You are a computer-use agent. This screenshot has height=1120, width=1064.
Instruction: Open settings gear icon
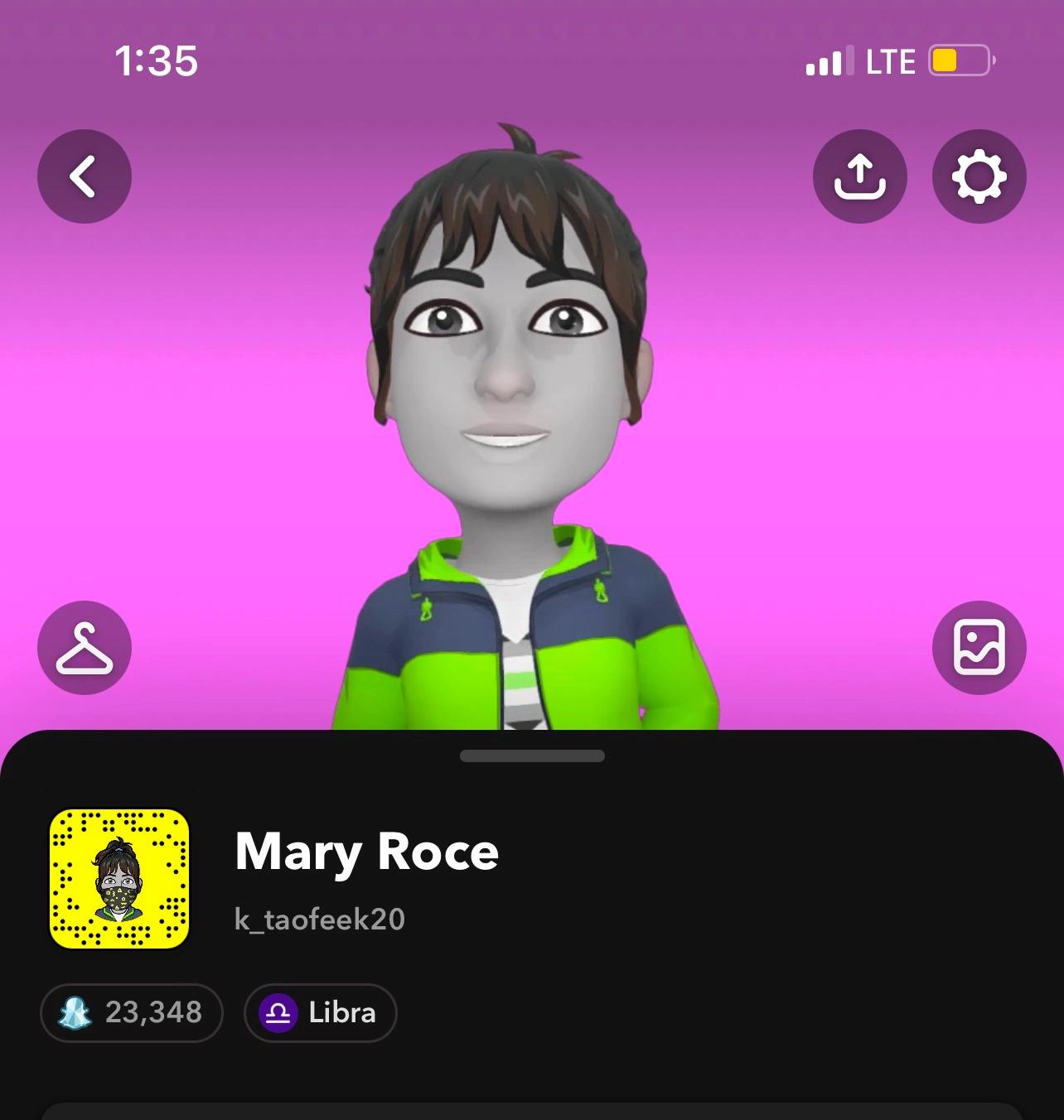[x=979, y=176]
